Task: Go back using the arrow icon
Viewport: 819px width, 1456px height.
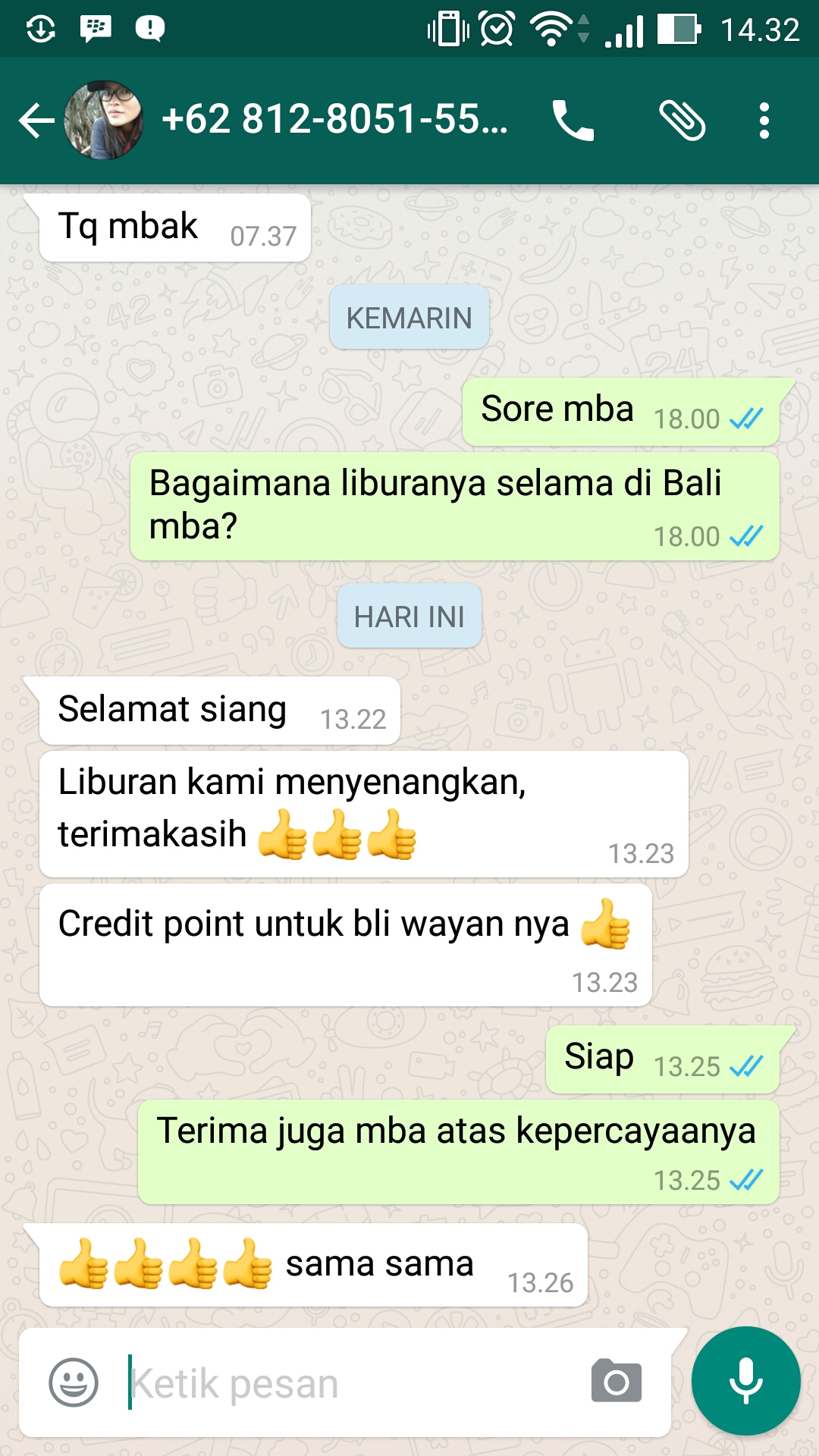Action: click(x=36, y=121)
